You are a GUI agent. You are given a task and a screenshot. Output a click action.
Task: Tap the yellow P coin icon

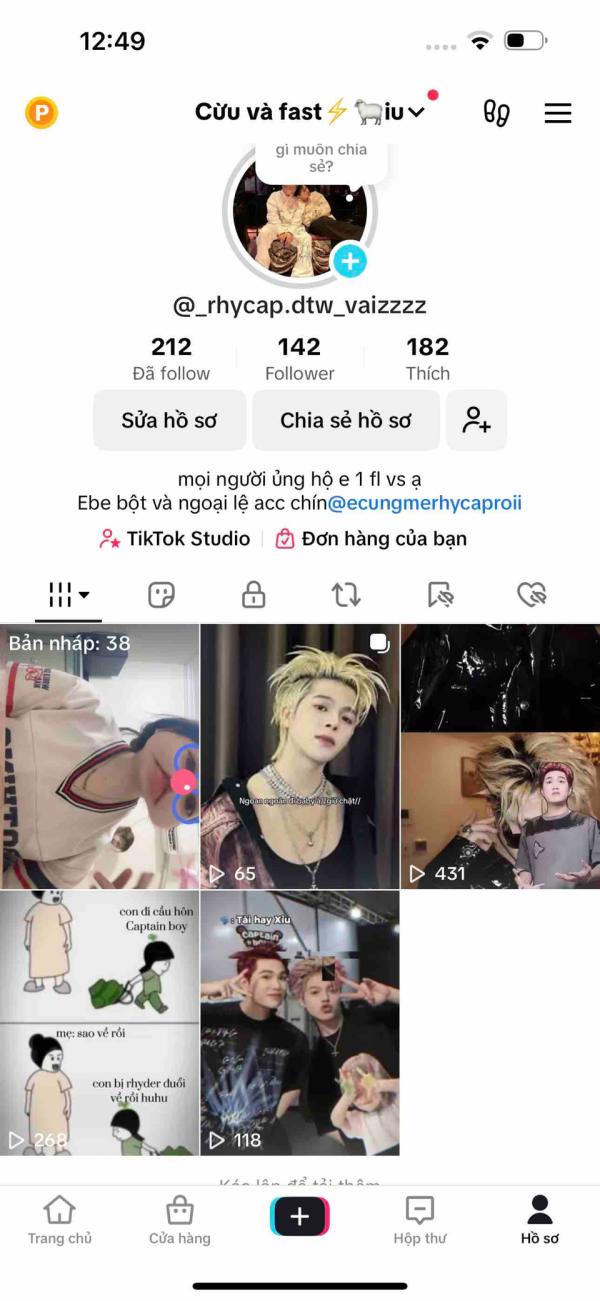pyautogui.click(x=41, y=113)
